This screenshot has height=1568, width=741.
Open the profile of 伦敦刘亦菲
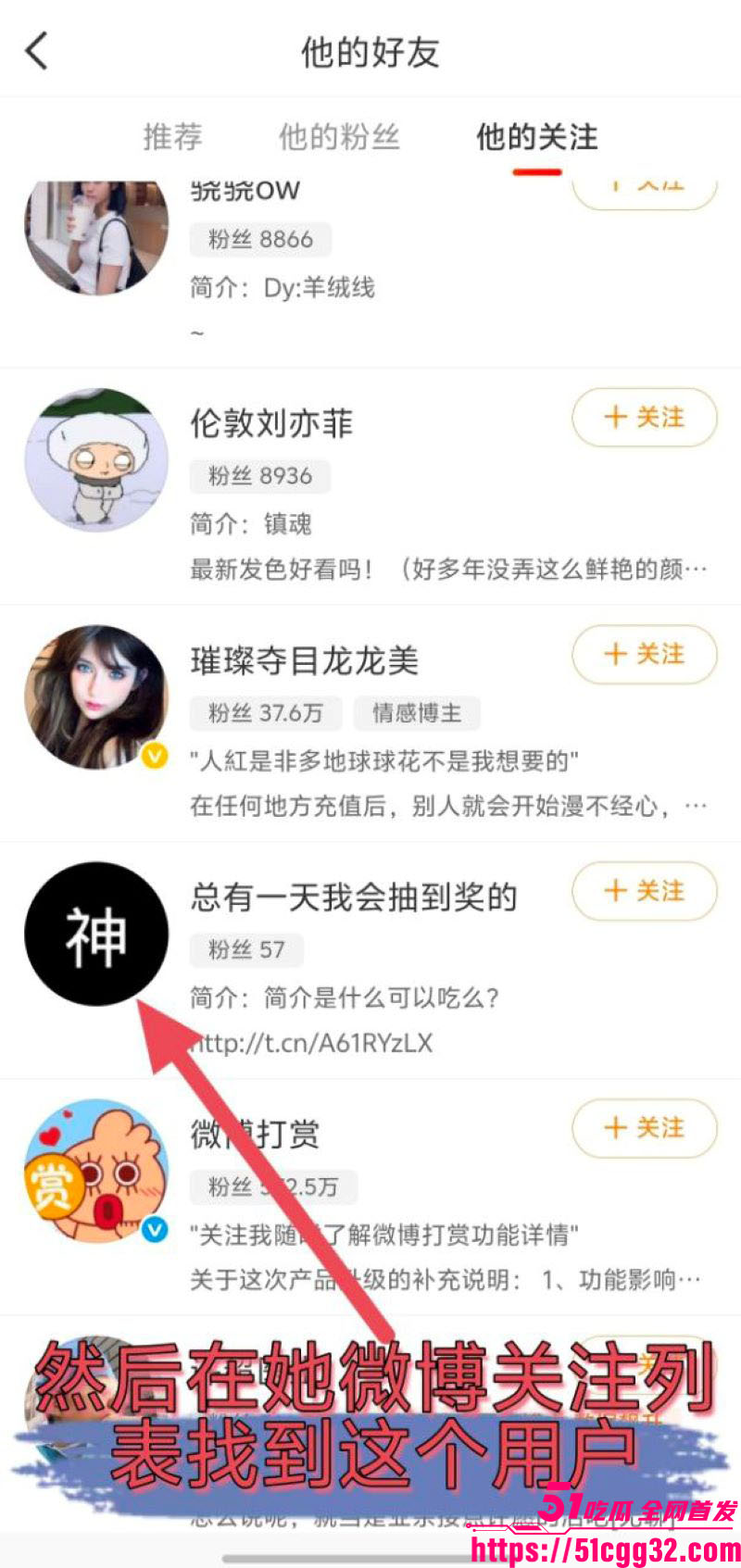tap(370, 486)
